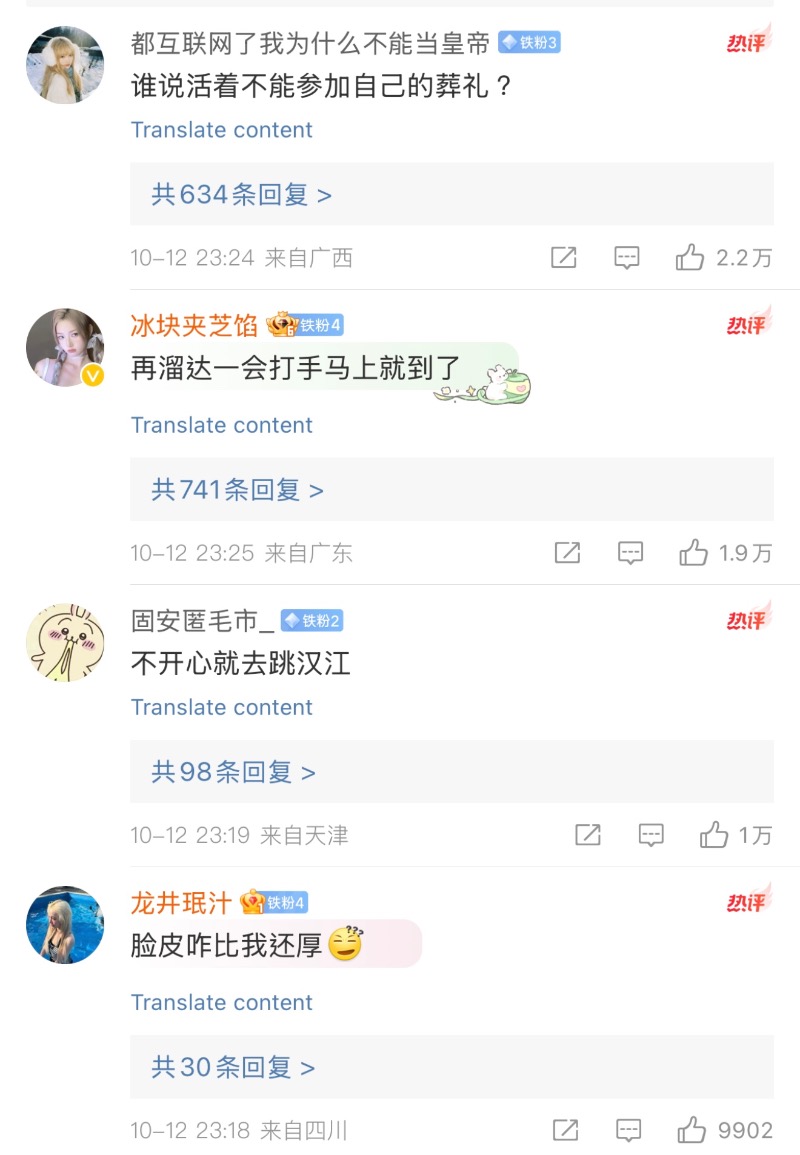Open the 共30条回复 replies
The image size is (800, 1155).
[233, 1067]
